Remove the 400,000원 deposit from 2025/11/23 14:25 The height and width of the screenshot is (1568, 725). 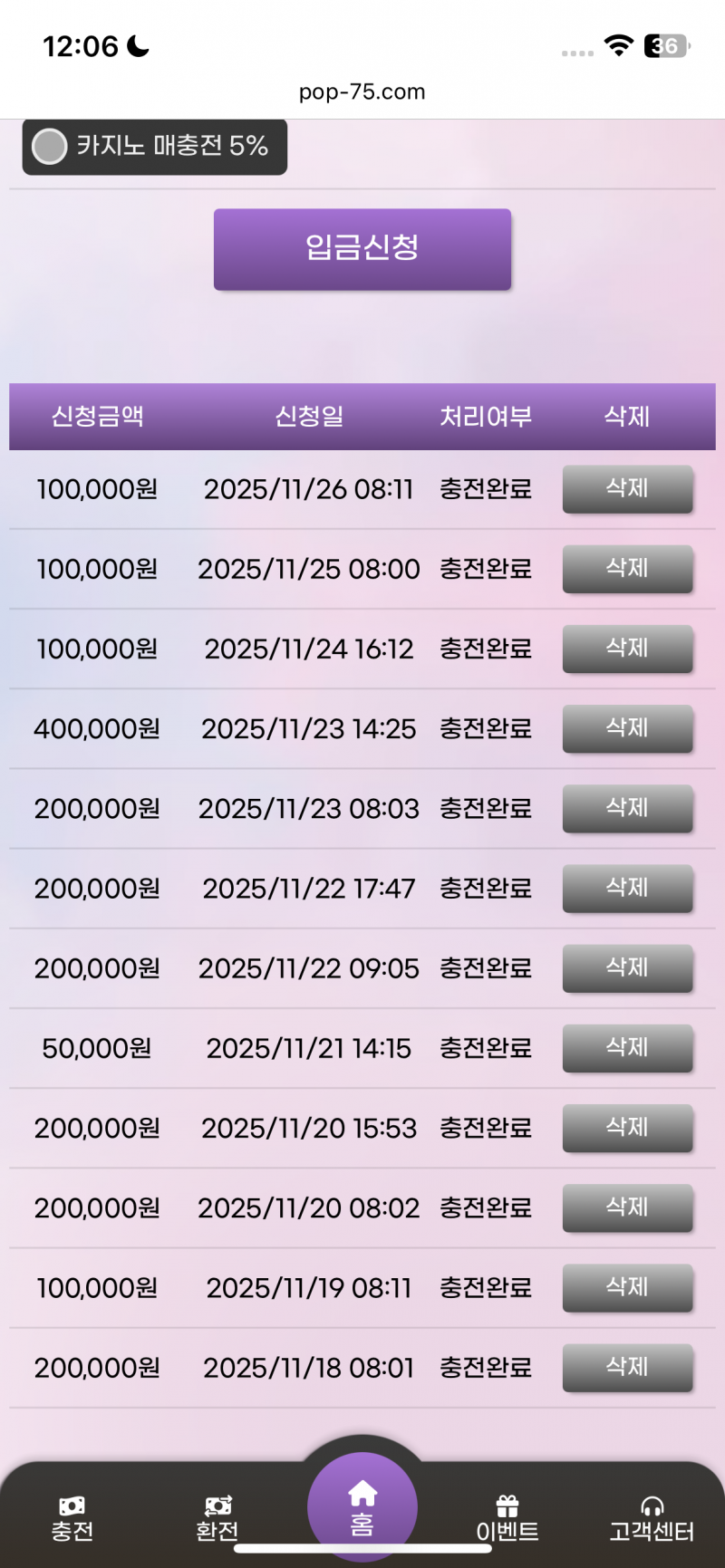point(627,728)
